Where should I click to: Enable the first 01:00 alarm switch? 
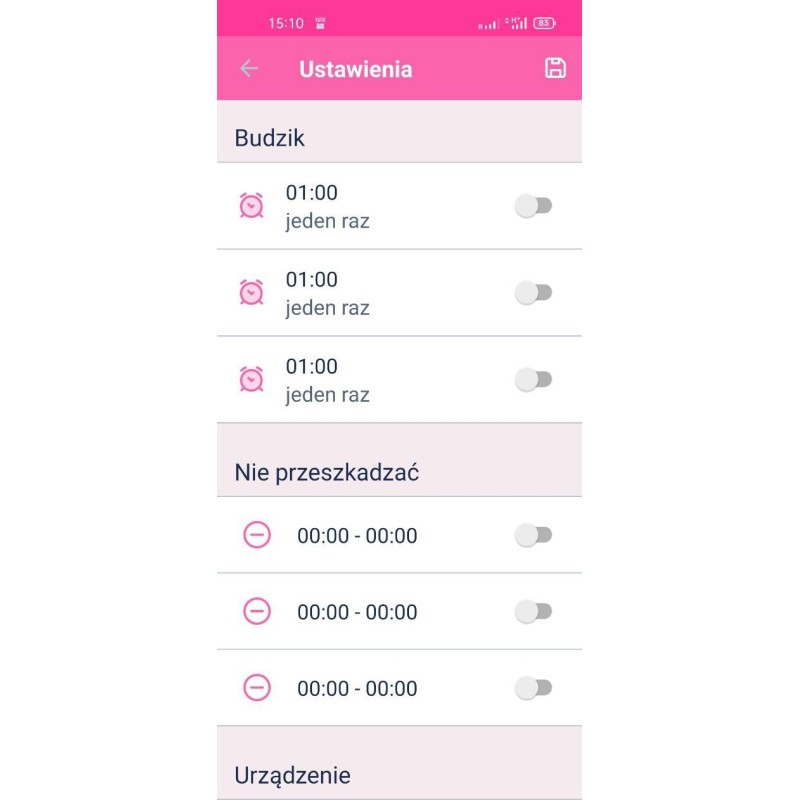[533, 206]
